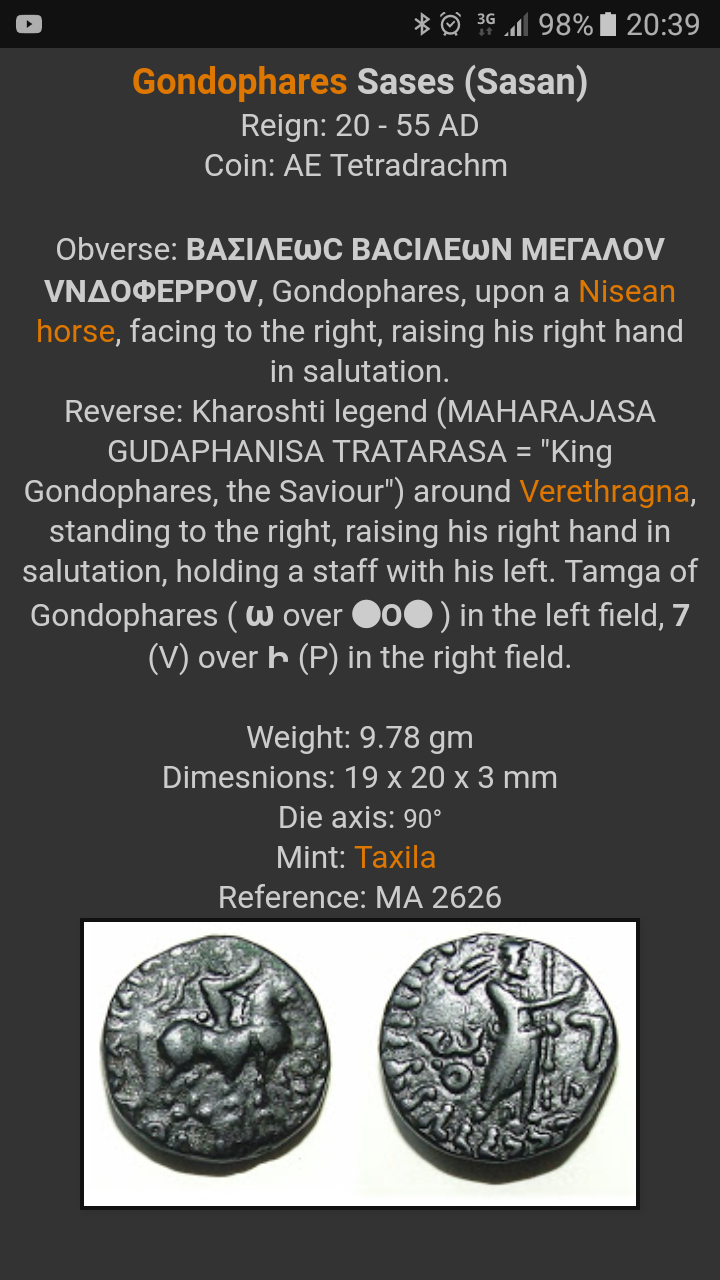Follow the Nisean horse link
This screenshot has height=1280, width=720.
click(x=627, y=292)
